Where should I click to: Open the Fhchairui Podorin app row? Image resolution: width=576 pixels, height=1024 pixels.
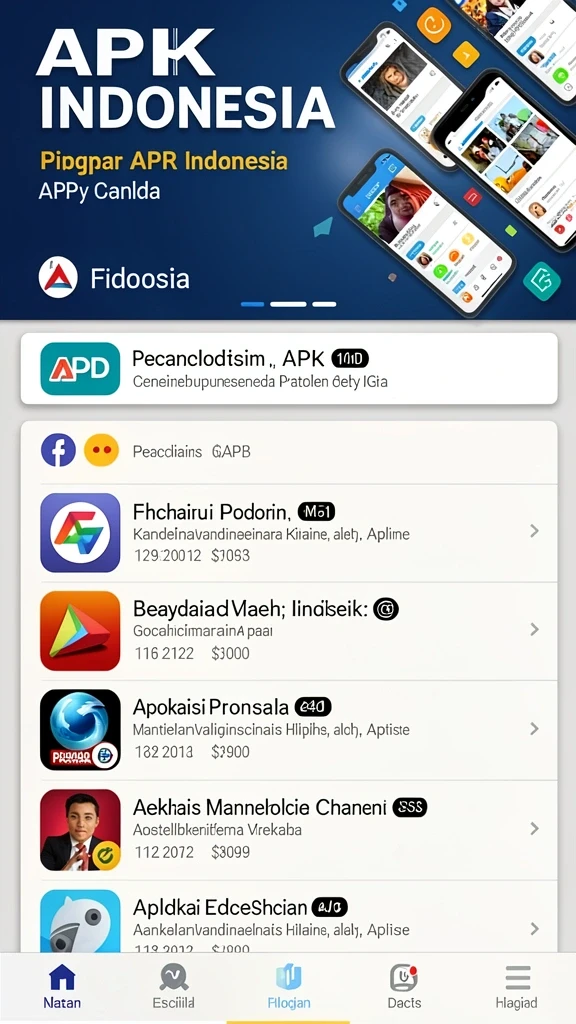point(289,533)
